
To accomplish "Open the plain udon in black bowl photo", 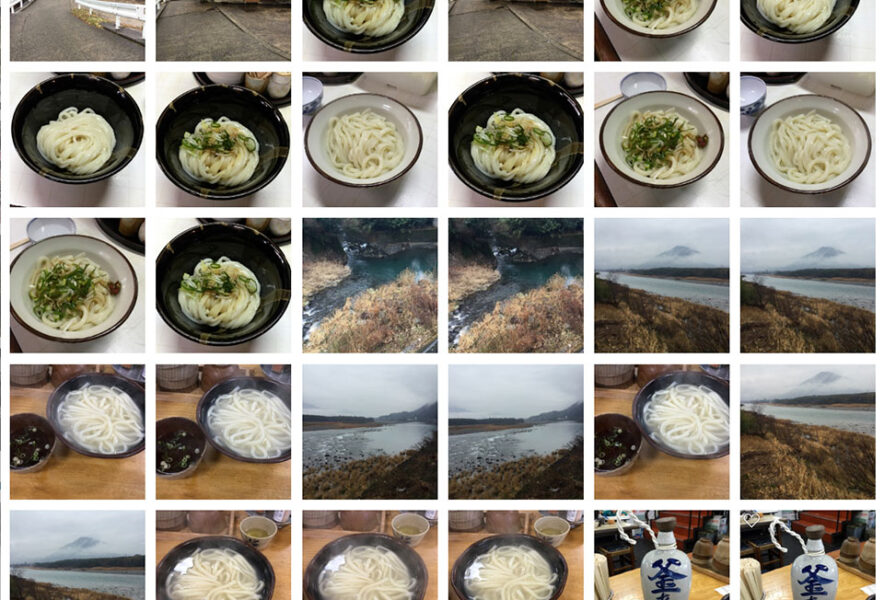I will click(x=77, y=139).
